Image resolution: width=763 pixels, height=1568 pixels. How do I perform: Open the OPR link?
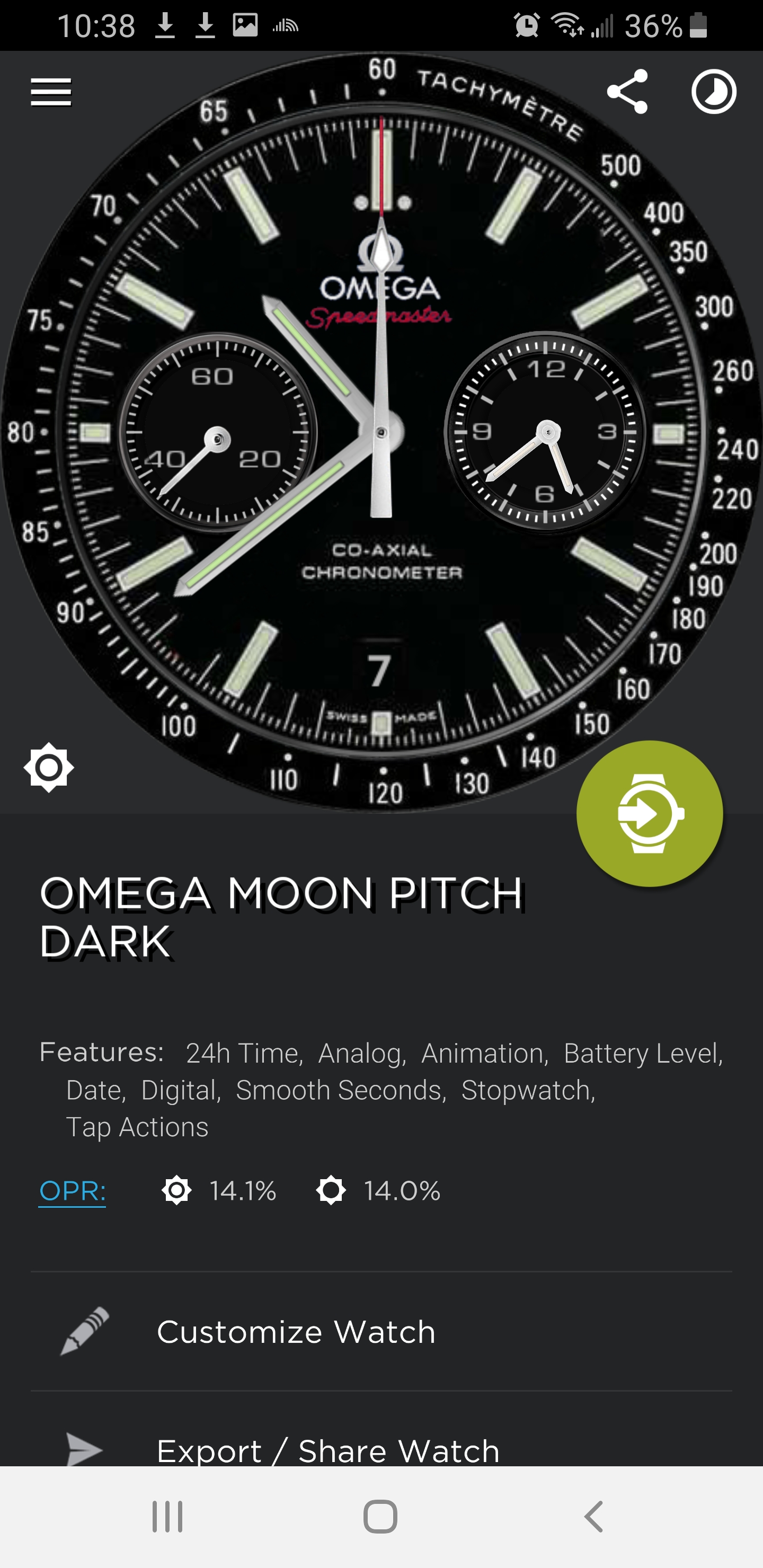coord(73,1191)
